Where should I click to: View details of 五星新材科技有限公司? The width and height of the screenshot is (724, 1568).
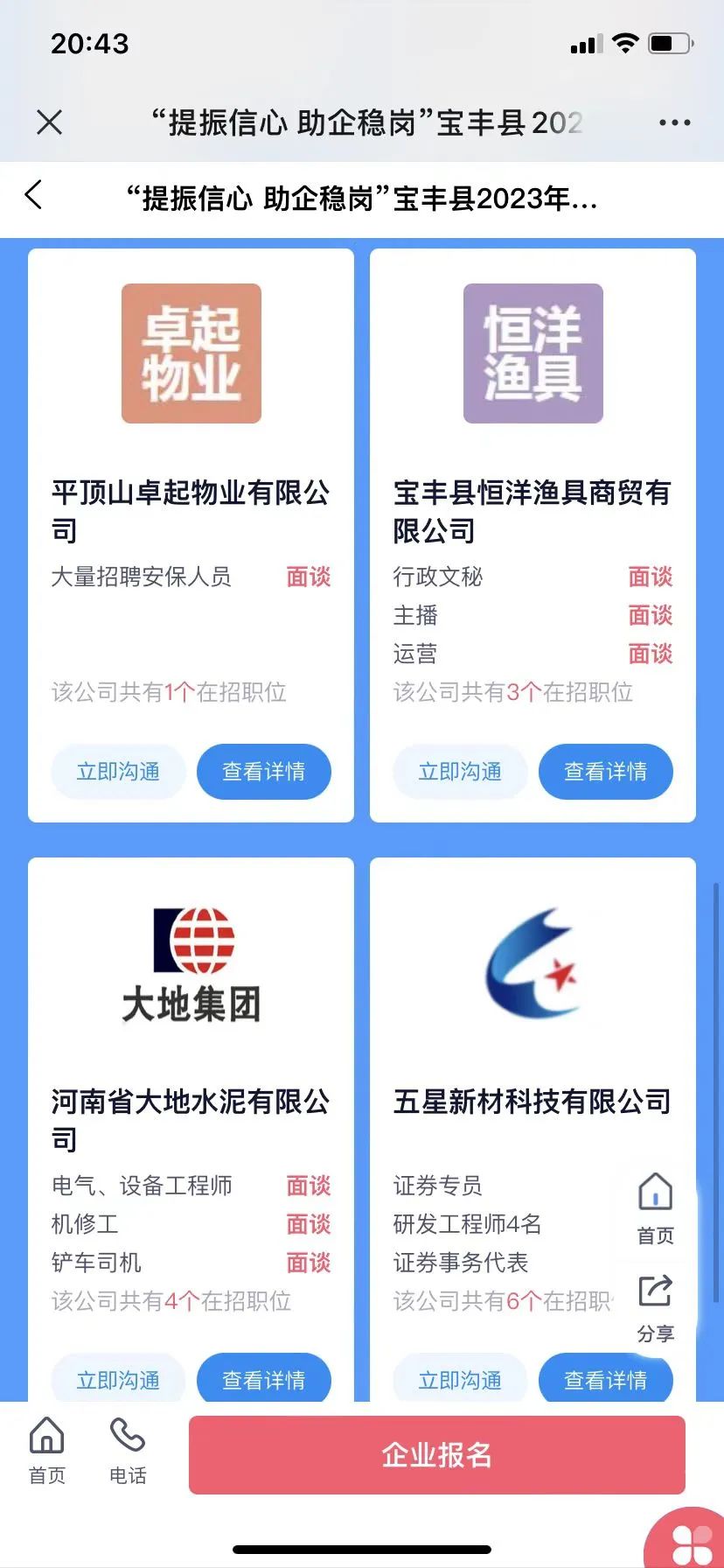(606, 1378)
